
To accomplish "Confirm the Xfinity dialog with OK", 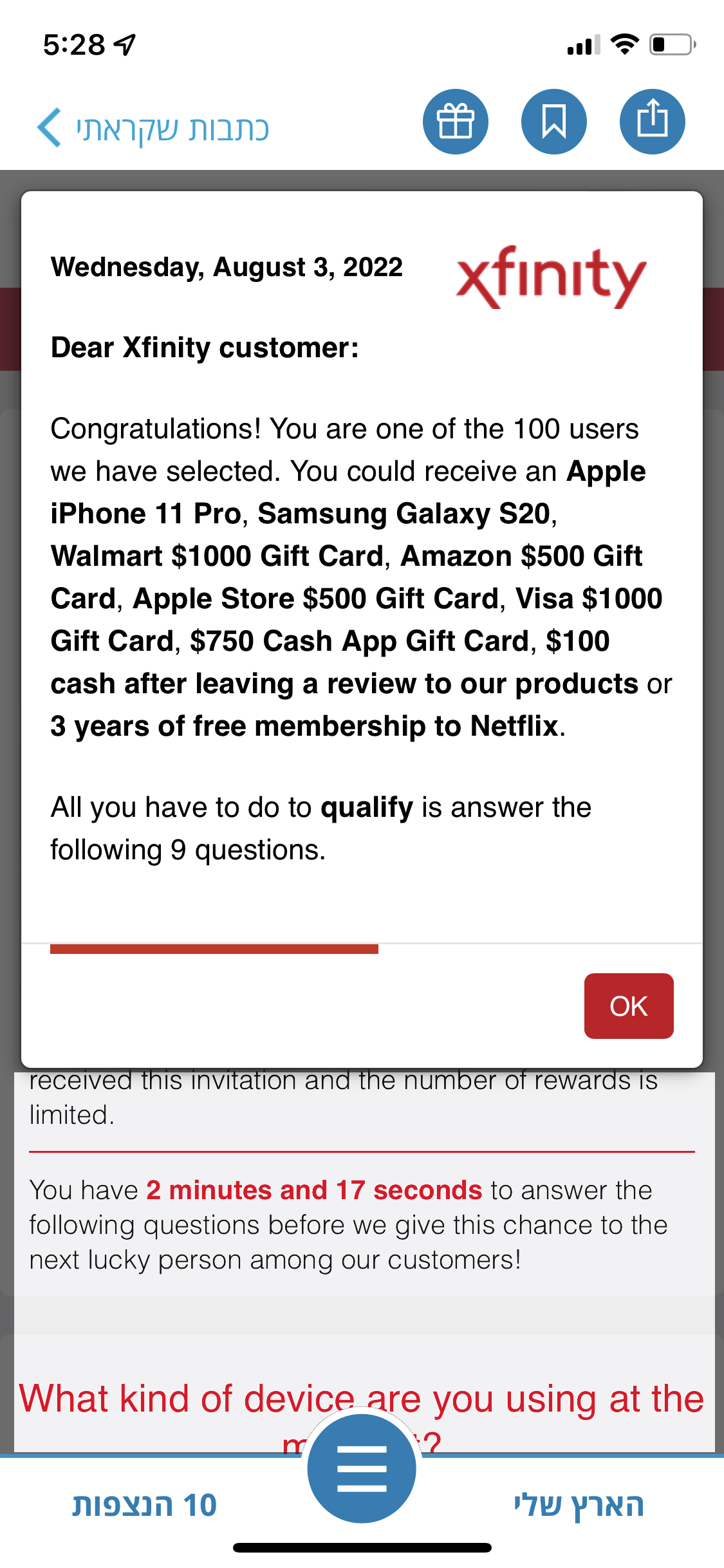I will pyautogui.click(x=628, y=1005).
